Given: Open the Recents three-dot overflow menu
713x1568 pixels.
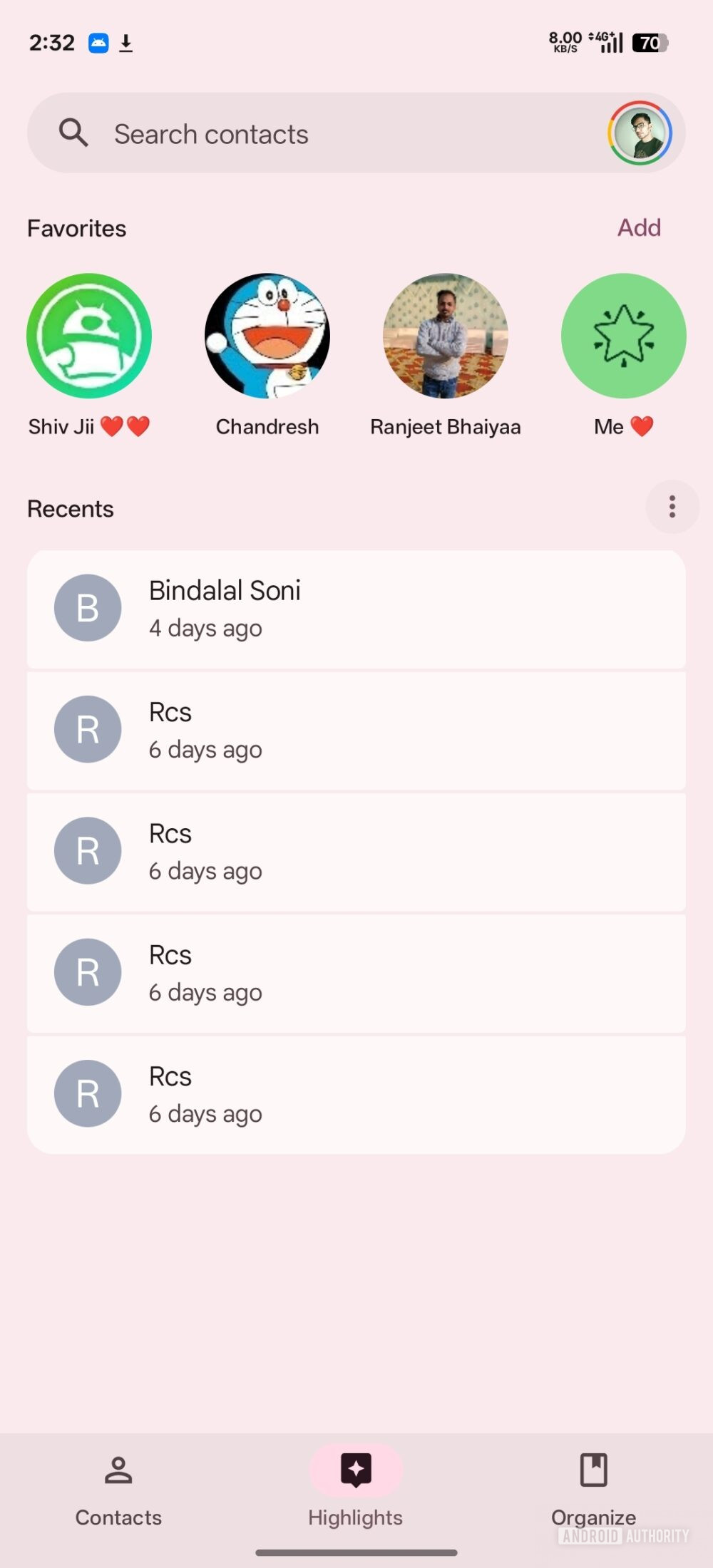Looking at the screenshot, I should point(672,507).
